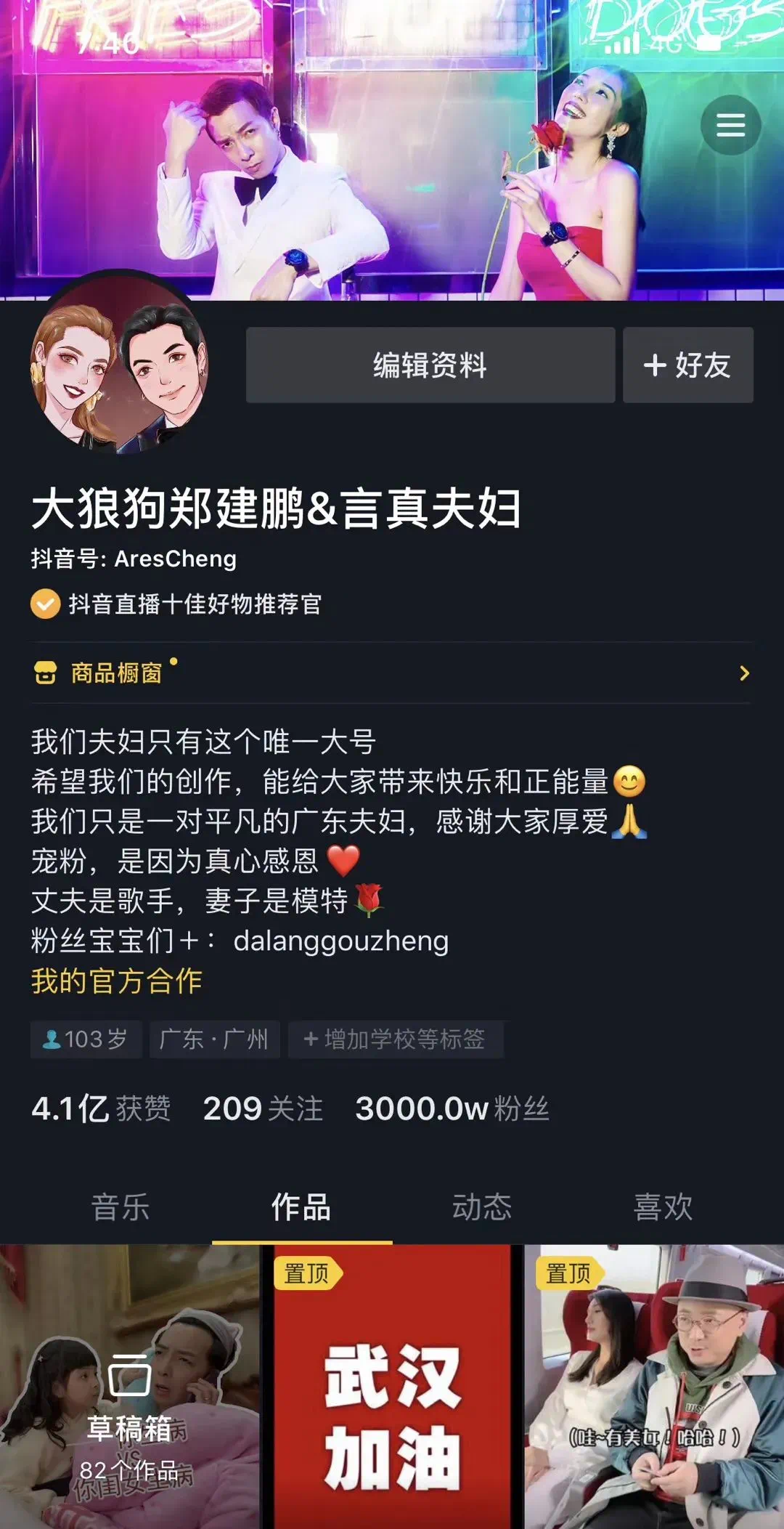This screenshot has width=784, height=1529.
Task: Switch to the 动态 tab
Action: coord(482,1207)
